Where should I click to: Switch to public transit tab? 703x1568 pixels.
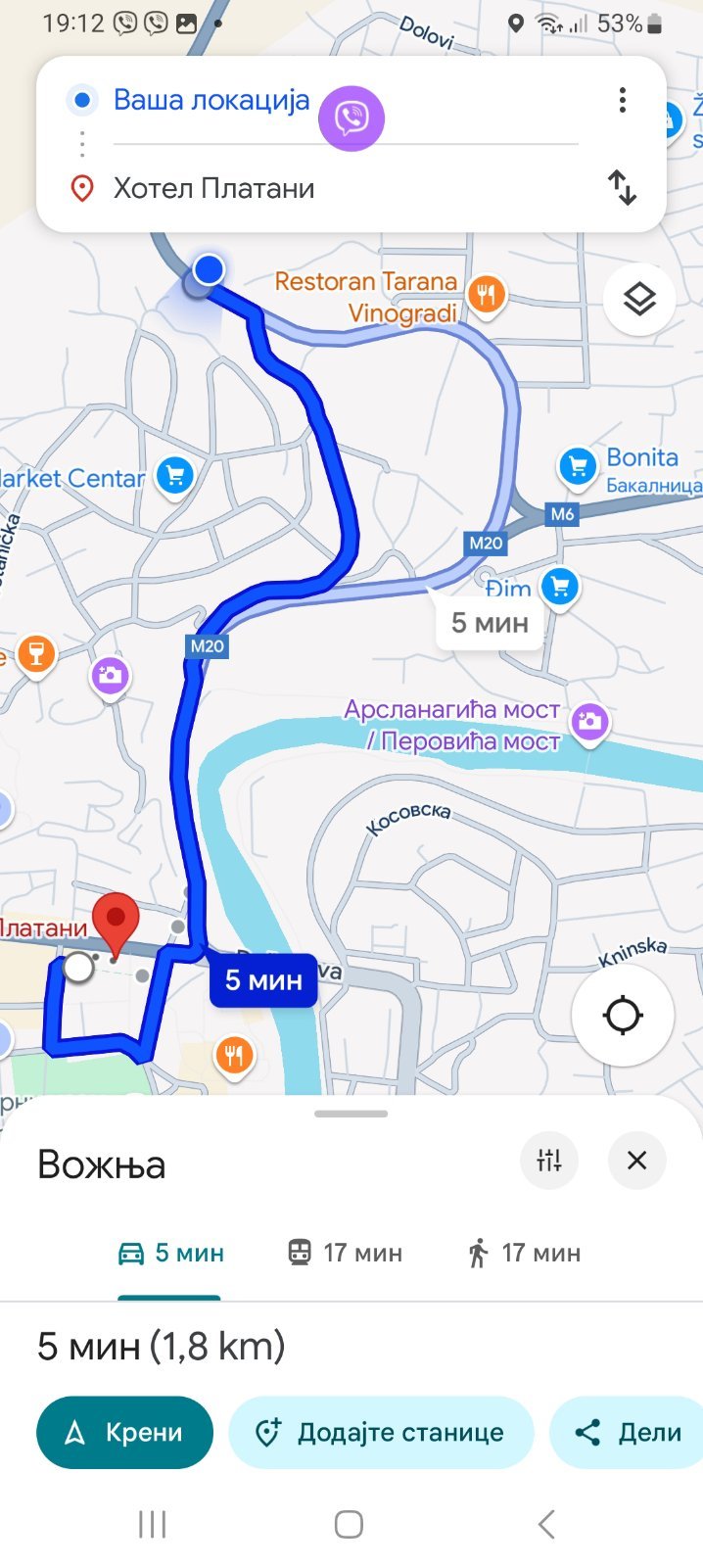345,1253
